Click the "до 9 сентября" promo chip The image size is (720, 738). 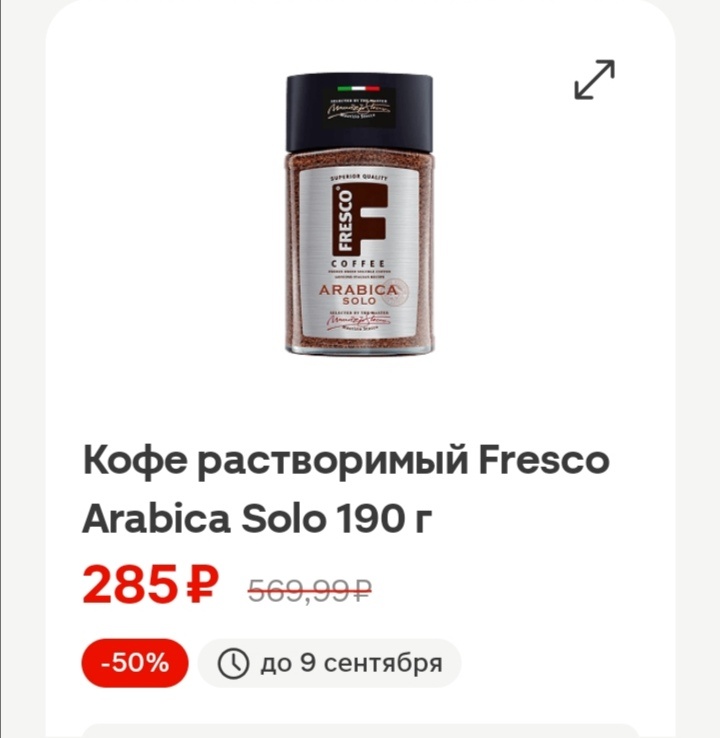pyautogui.click(x=330, y=661)
